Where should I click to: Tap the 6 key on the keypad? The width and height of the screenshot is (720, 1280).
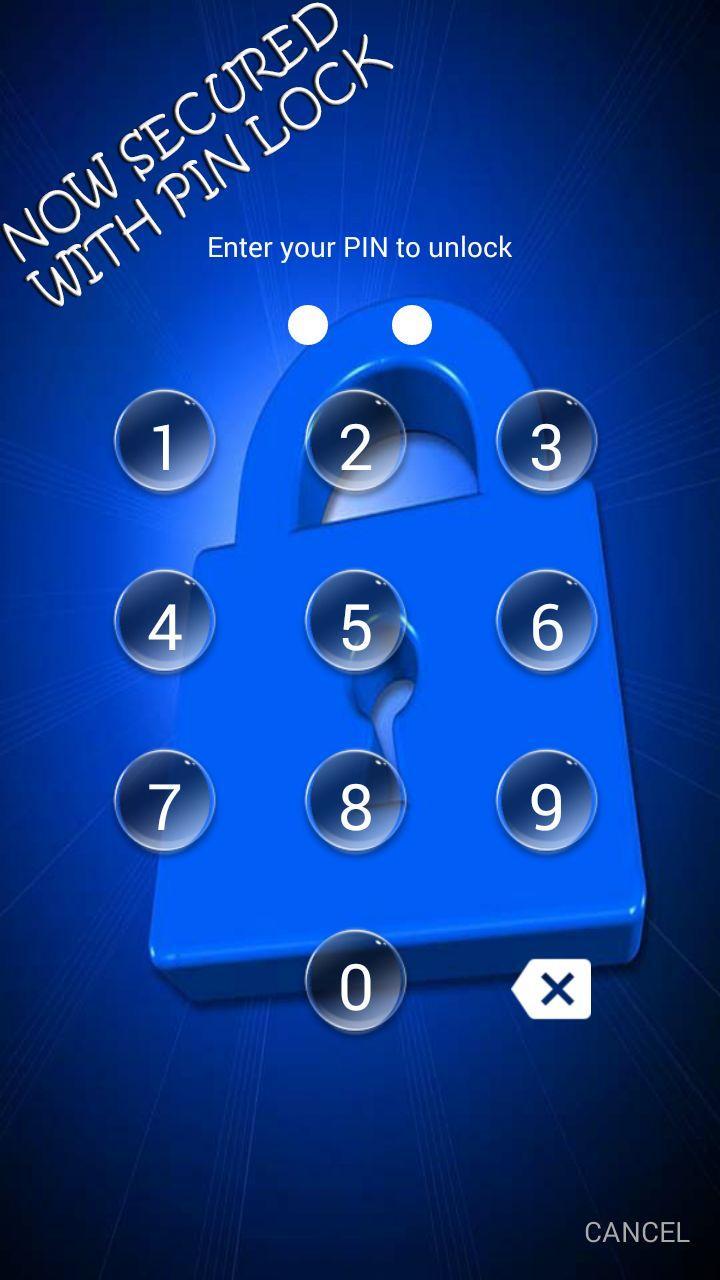point(546,622)
